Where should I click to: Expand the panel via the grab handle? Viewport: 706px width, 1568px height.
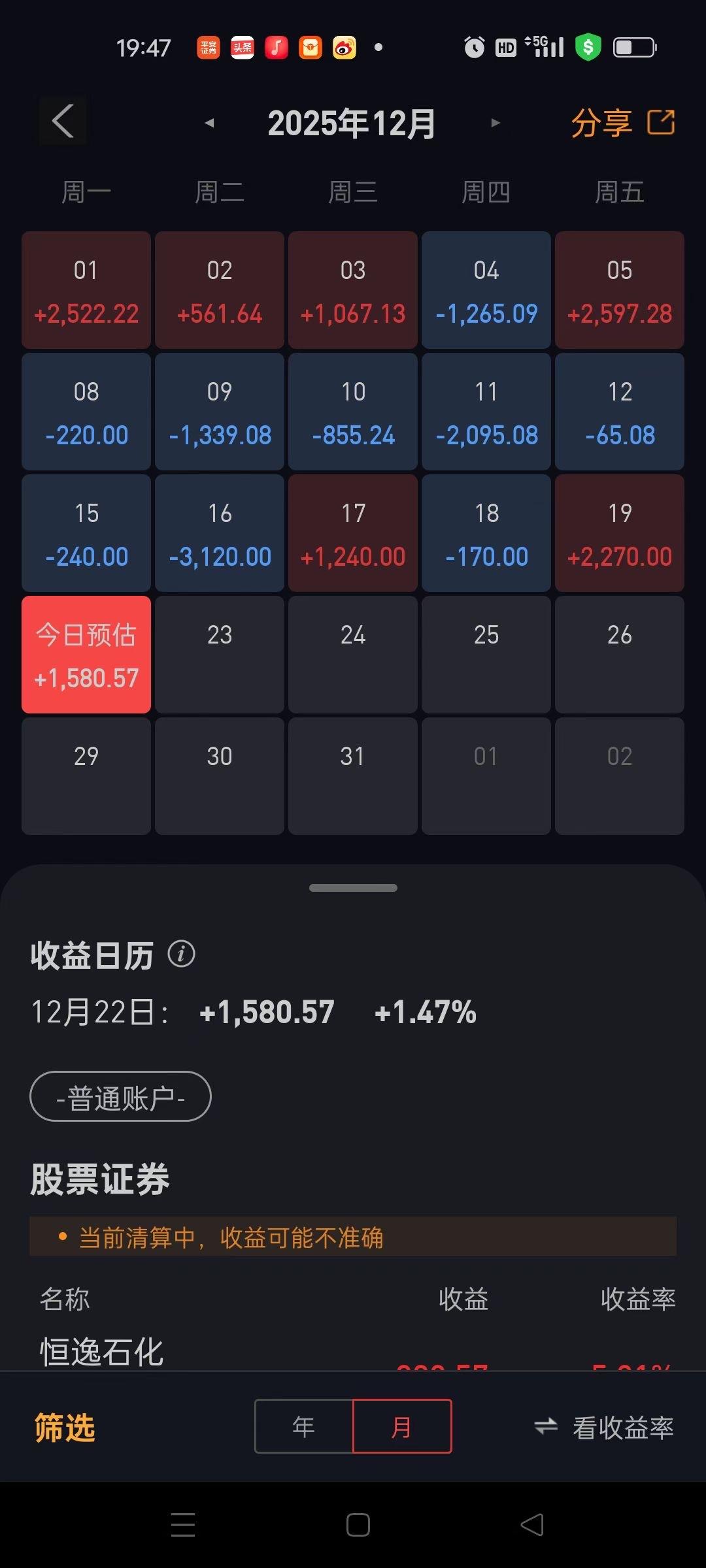pyautogui.click(x=353, y=887)
